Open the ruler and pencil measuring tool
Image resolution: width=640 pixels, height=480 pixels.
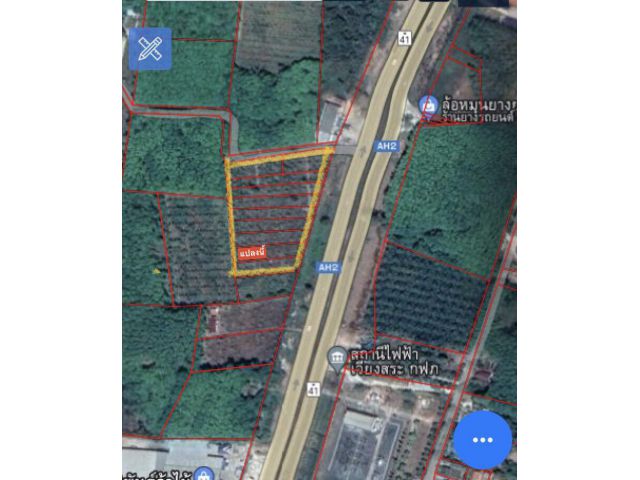click(150, 49)
